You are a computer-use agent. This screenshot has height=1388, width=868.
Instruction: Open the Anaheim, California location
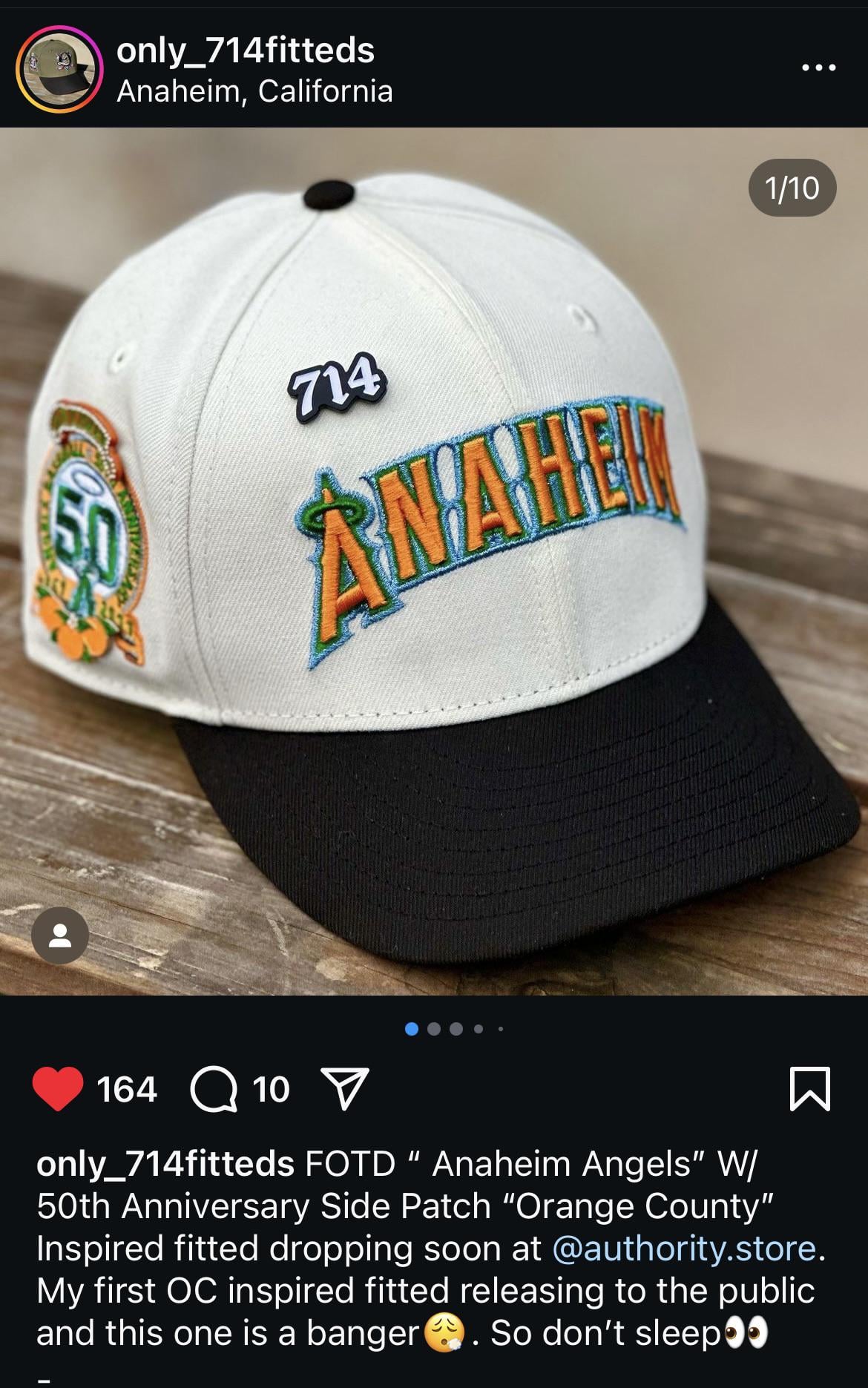[x=254, y=91]
